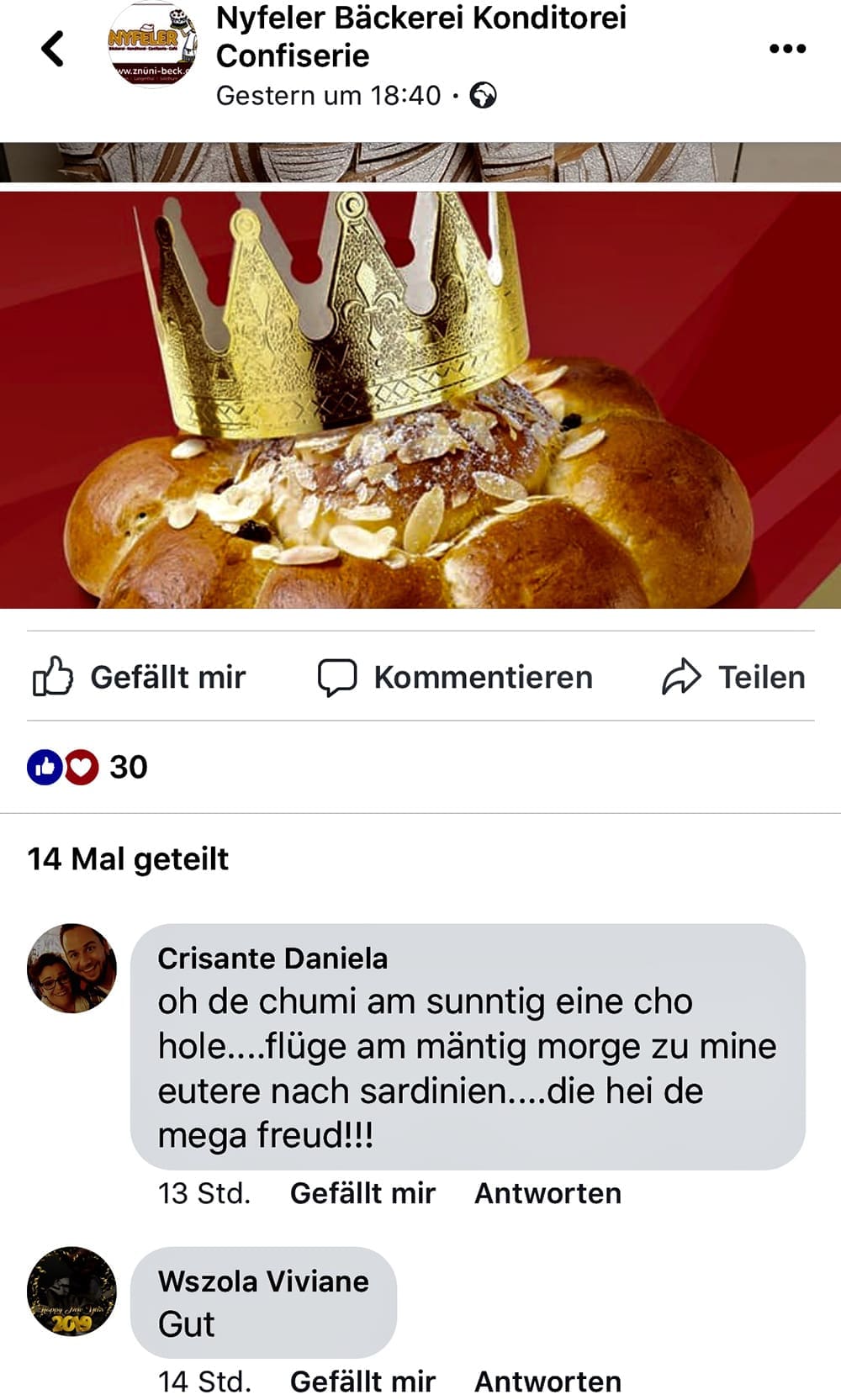
Task: Open the crowned cake photo
Action: point(420,399)
